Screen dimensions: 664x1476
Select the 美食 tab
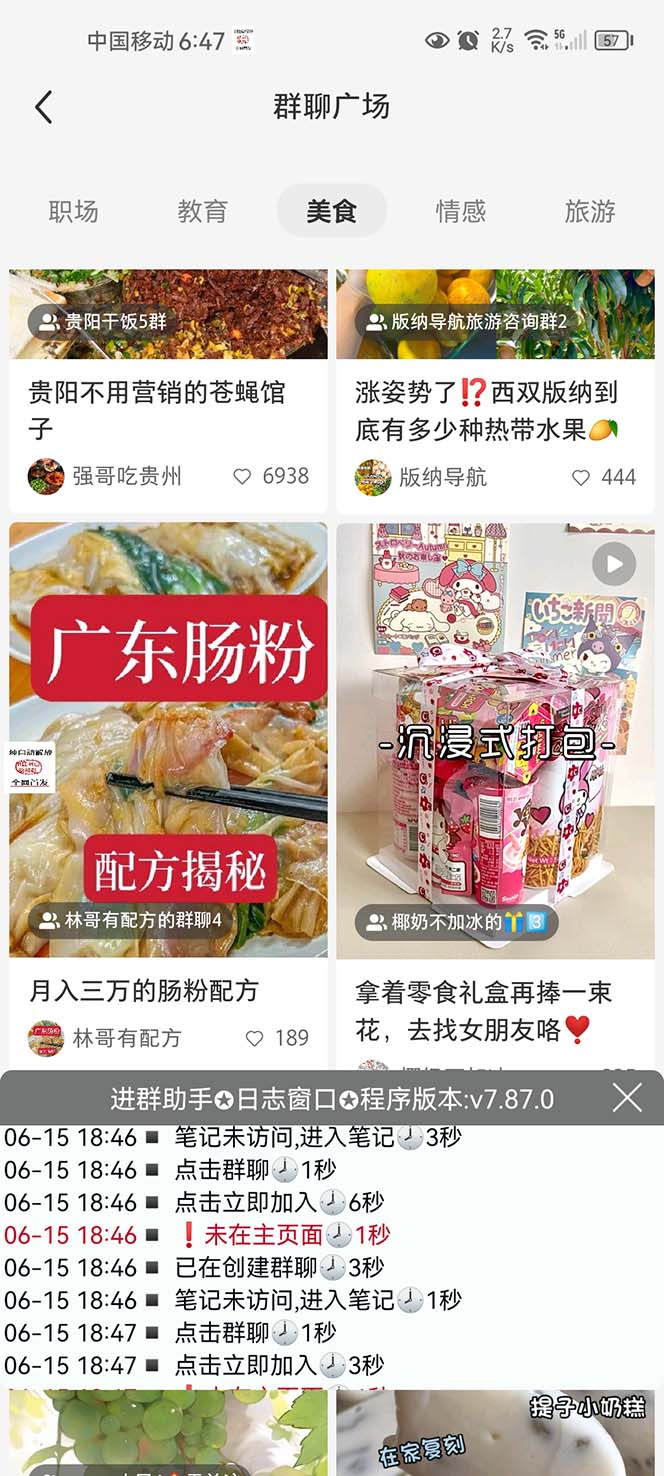click(331, 211)
